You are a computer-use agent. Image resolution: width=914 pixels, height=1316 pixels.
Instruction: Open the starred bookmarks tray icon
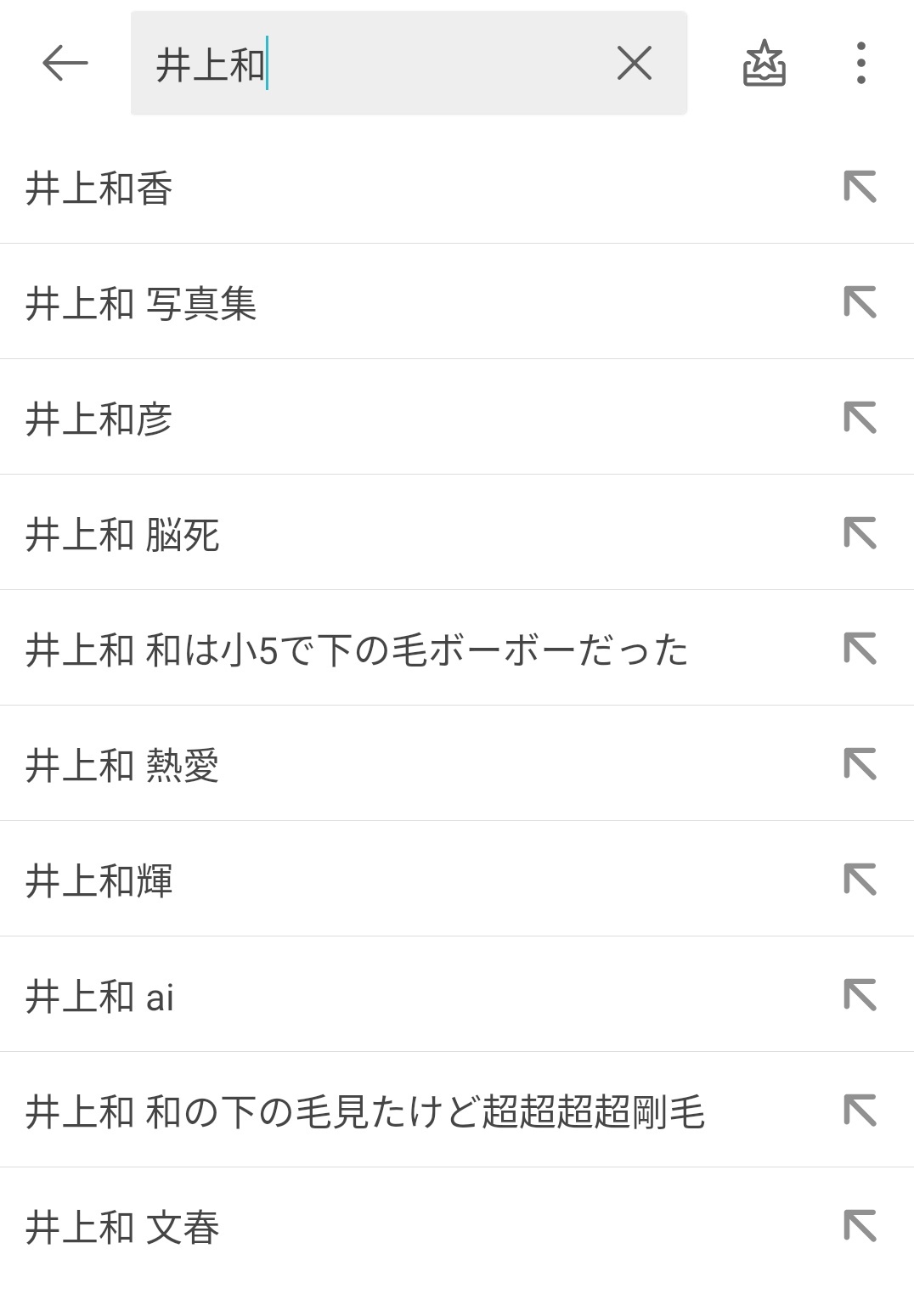[x=764, y=64]
